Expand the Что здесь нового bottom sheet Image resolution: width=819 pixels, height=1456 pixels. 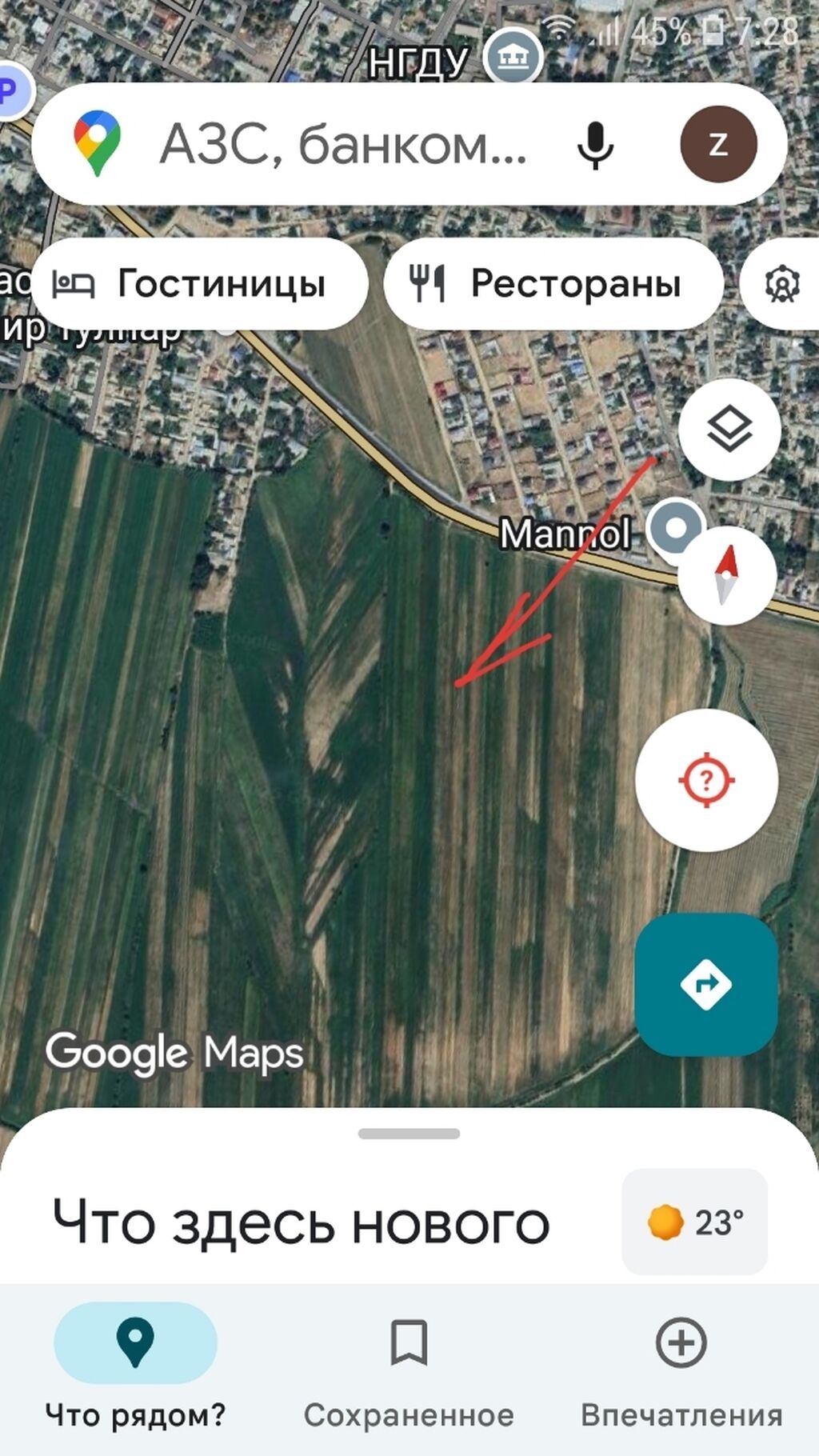[x=409, y=1132]
